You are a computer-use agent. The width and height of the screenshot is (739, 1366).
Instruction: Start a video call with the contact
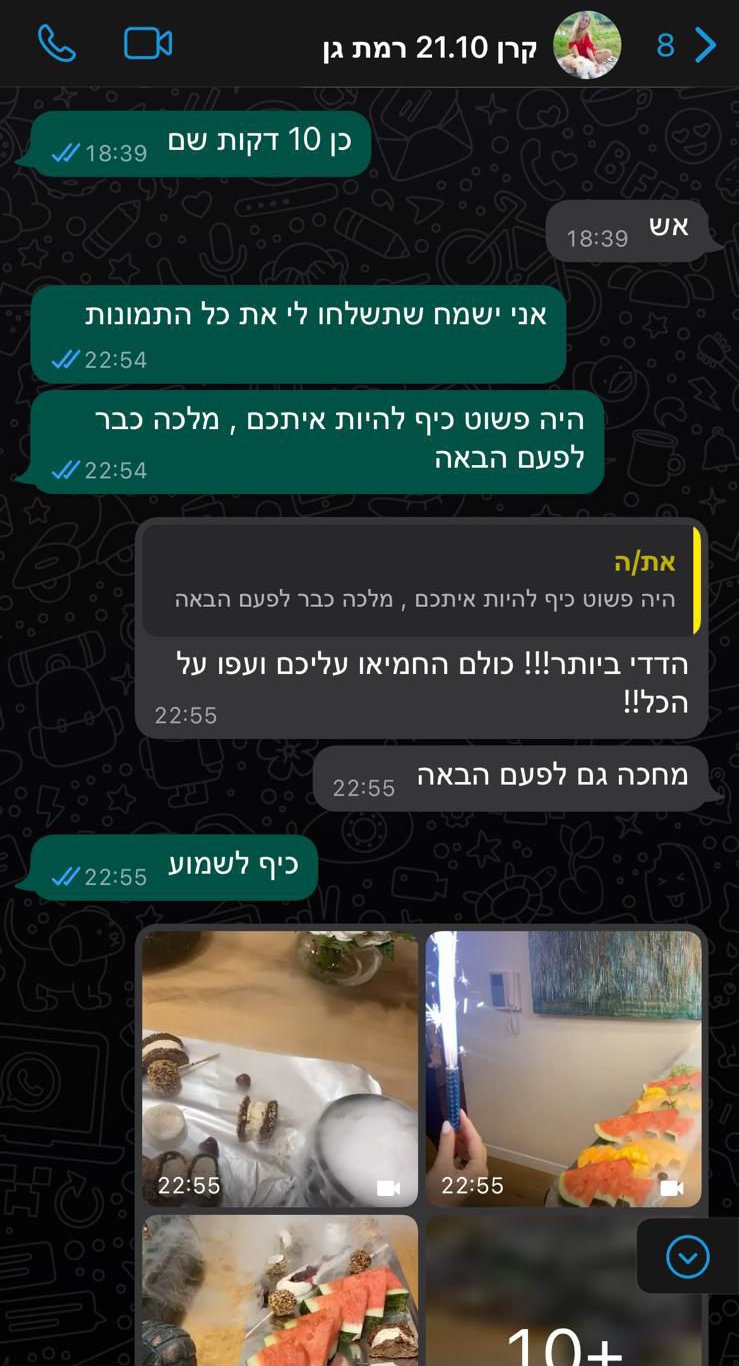pos(148,43)
